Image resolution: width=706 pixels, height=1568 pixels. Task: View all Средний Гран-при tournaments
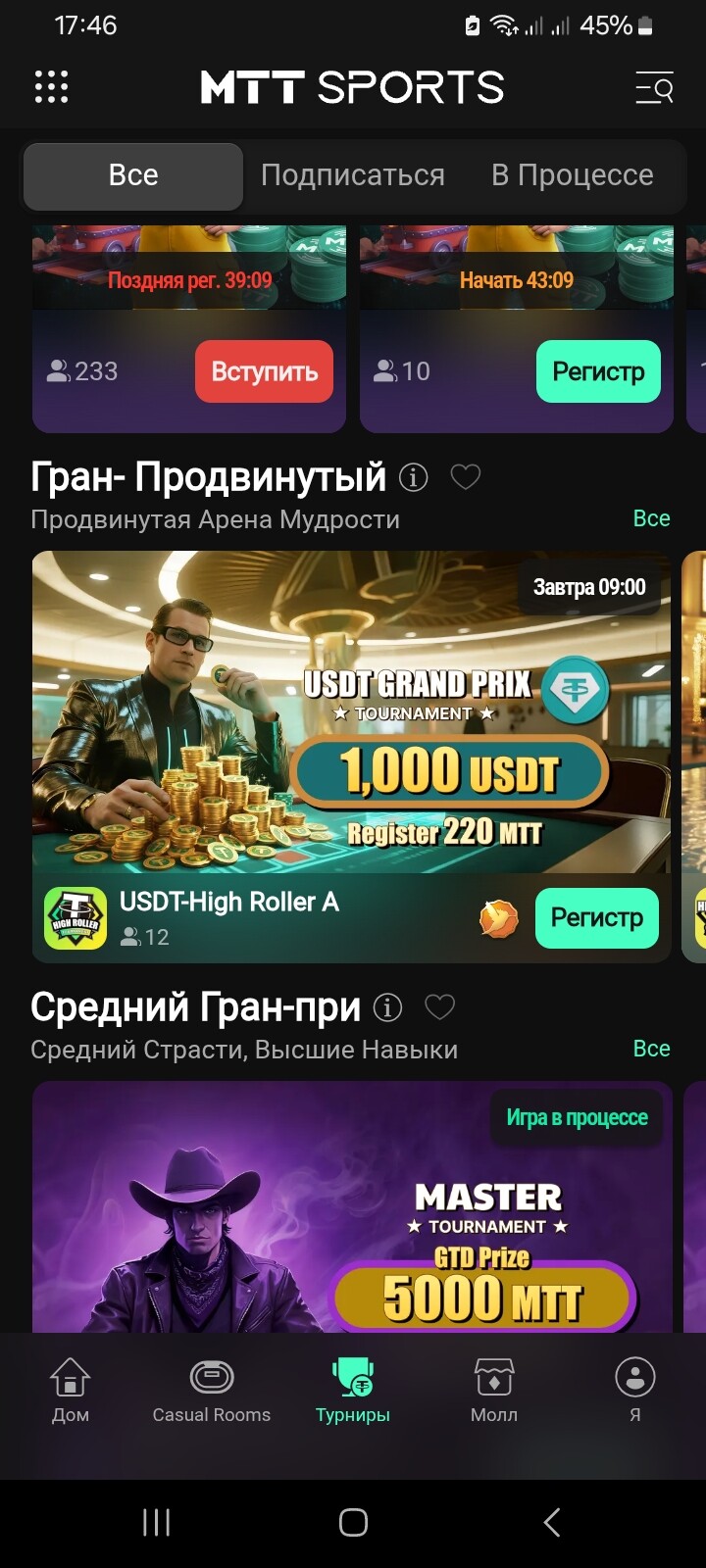pos(651,1049)
